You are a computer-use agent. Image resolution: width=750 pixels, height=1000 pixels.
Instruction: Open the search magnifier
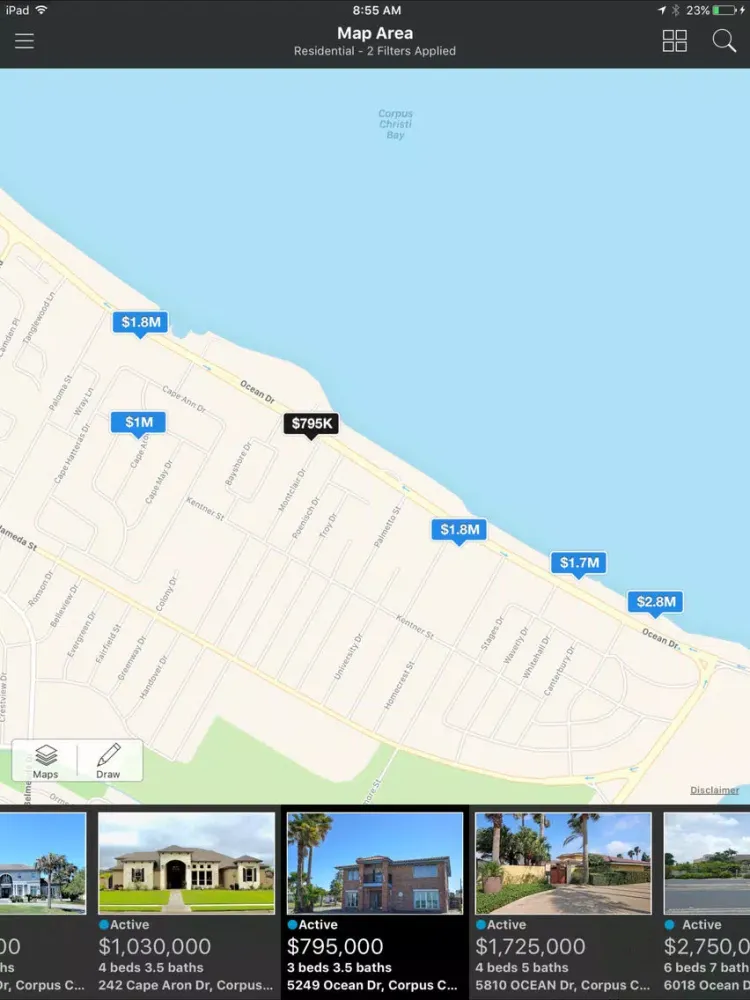click(x=724, y=41)
